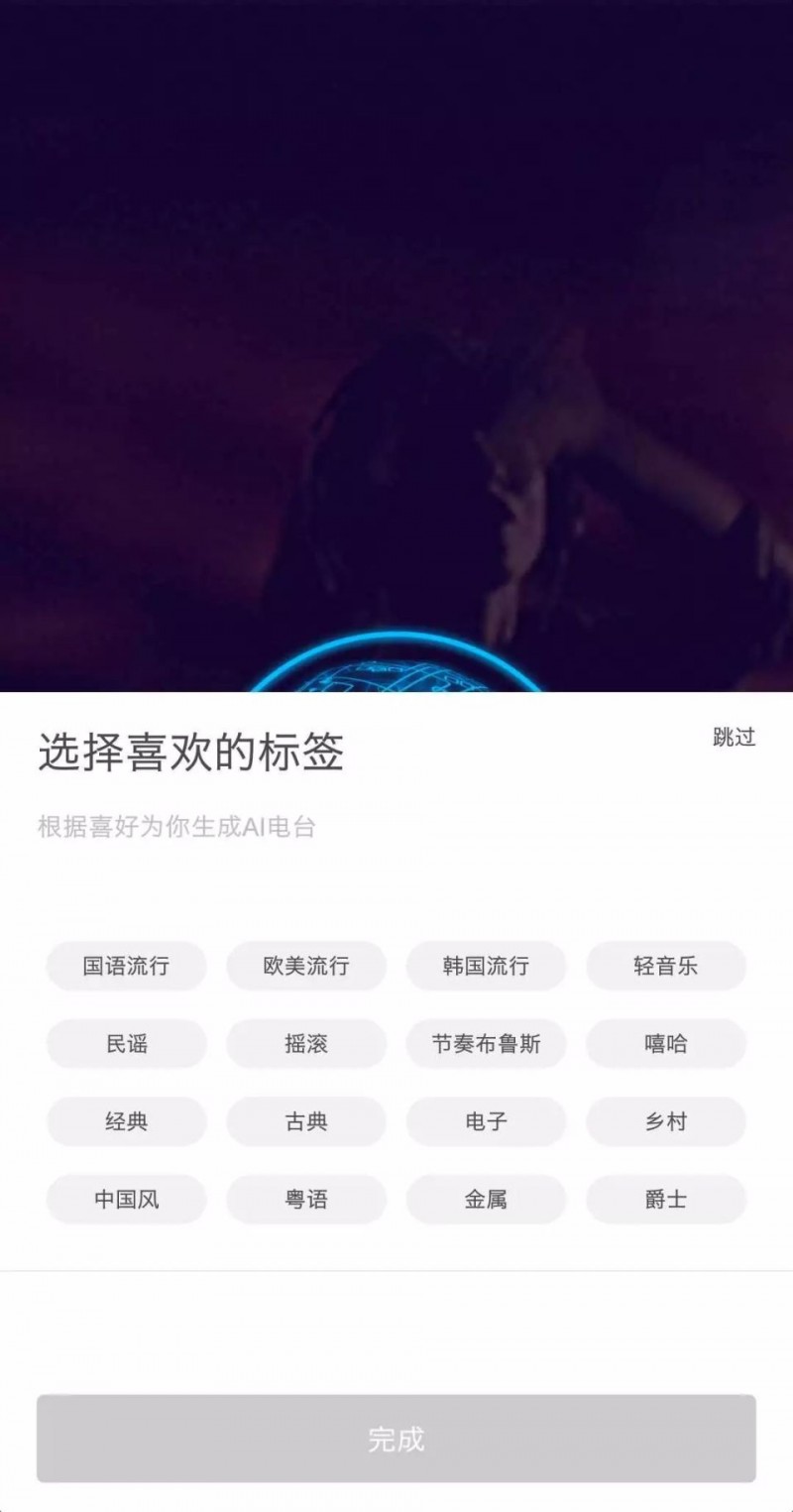Choose the 民谣 tag
Image resolution: width=793 pixels, height=1512 pixels.
[126, 1044]
